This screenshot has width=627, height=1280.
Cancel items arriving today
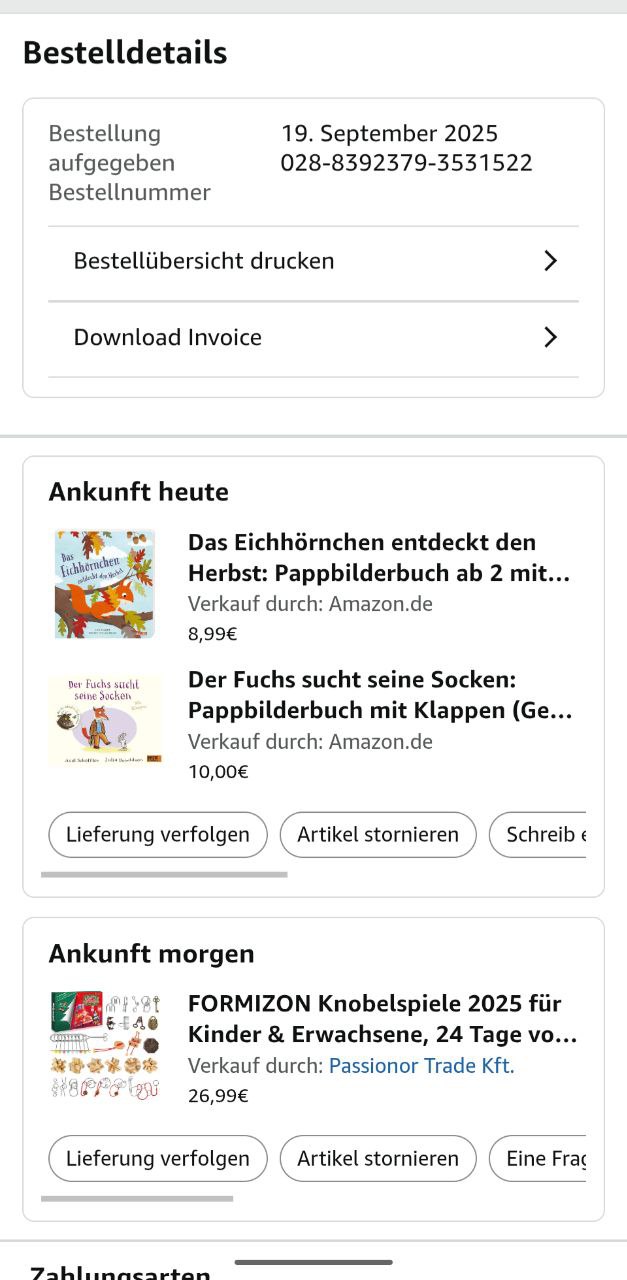pos(378,835)
